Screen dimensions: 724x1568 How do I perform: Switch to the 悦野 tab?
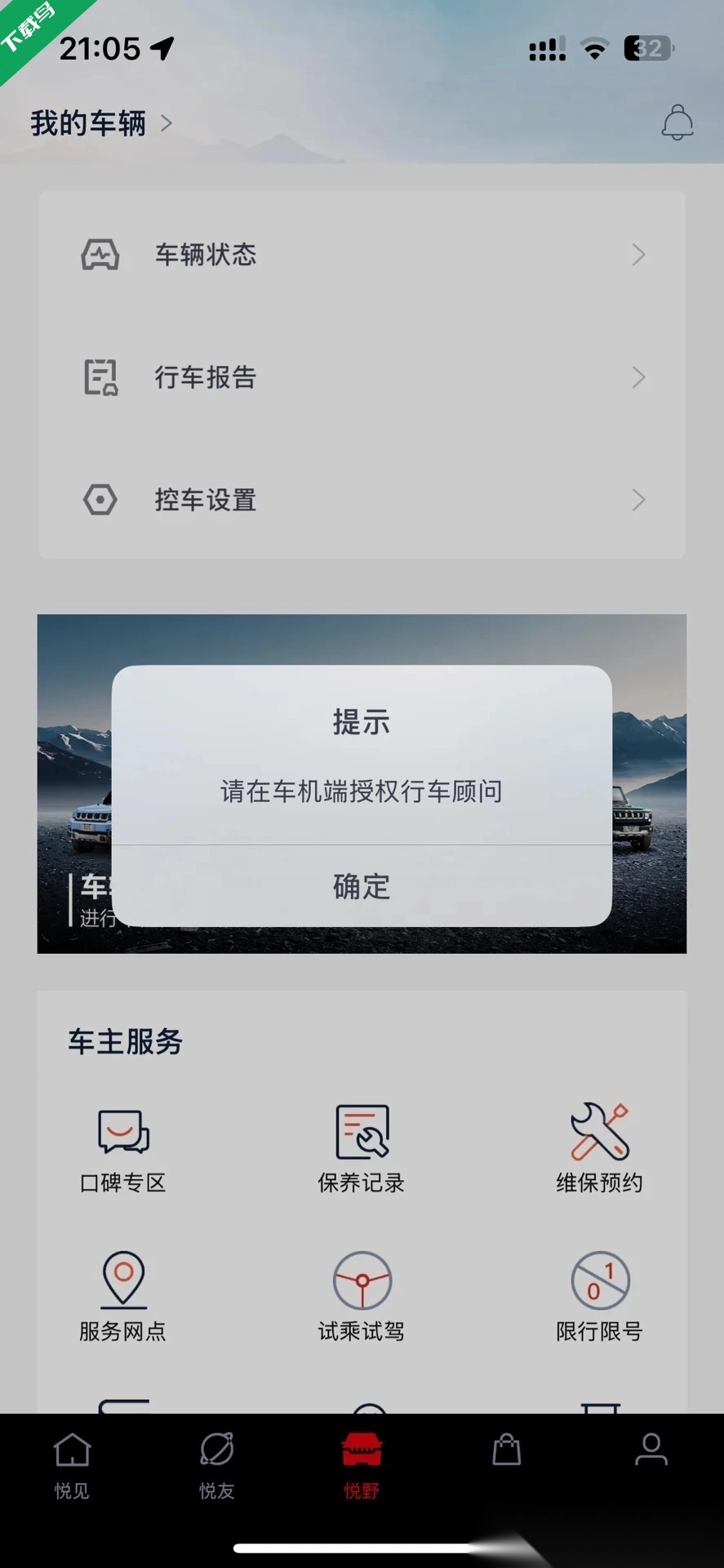tap(362, 1466)
